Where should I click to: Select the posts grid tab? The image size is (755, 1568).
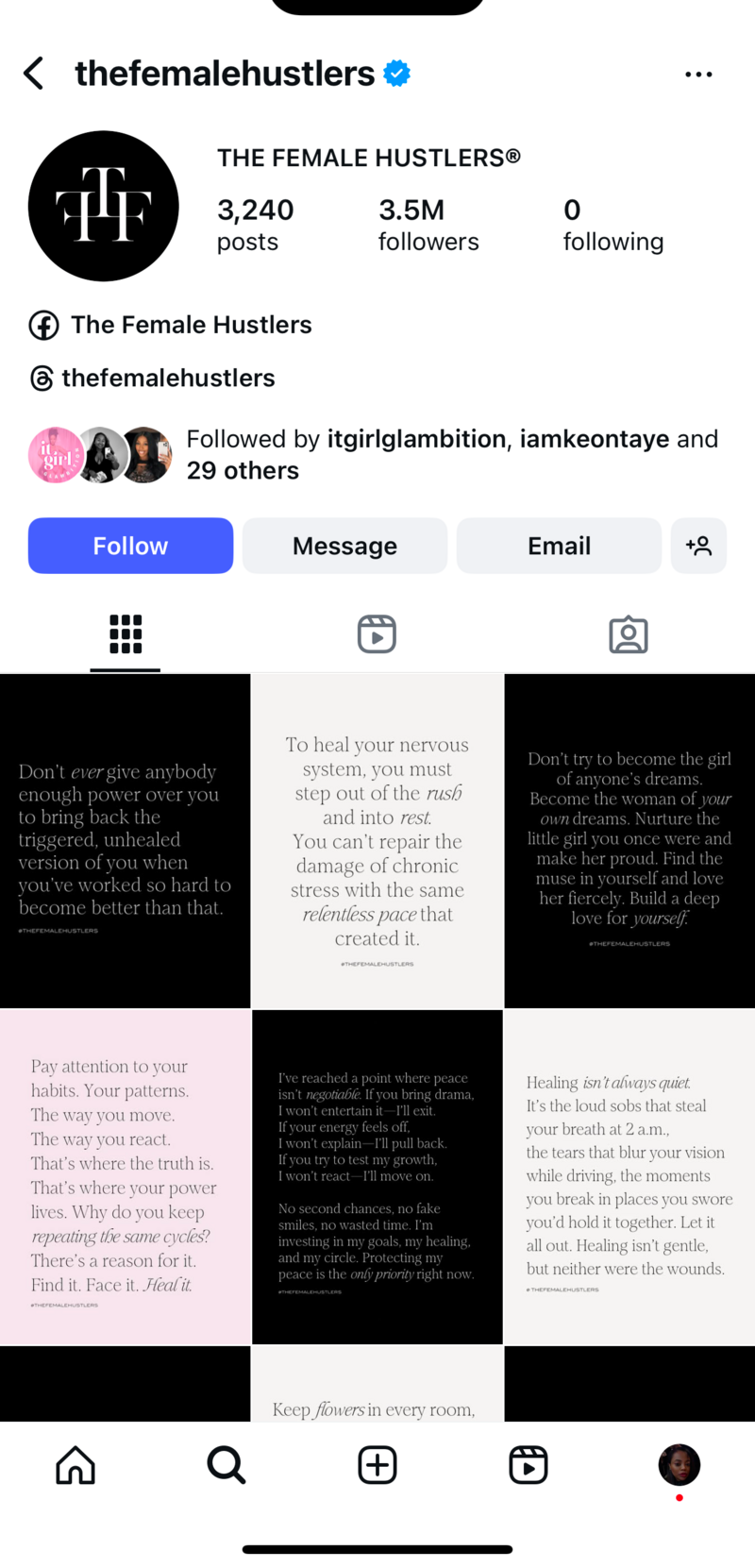coord(126,634)
